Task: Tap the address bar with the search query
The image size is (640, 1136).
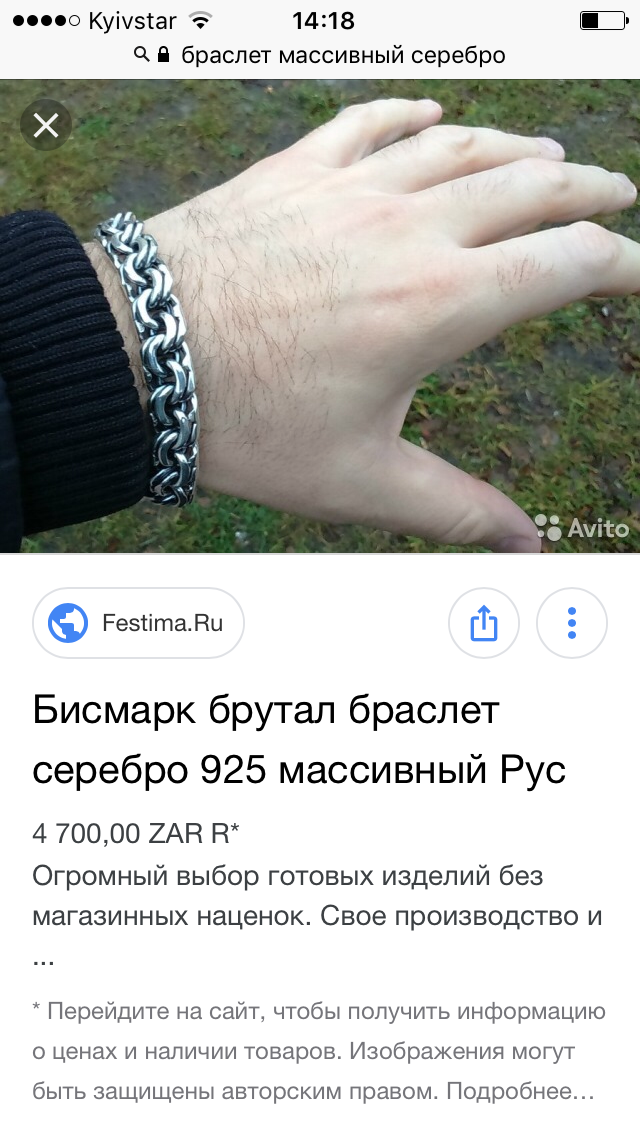Action: [320, 55]
